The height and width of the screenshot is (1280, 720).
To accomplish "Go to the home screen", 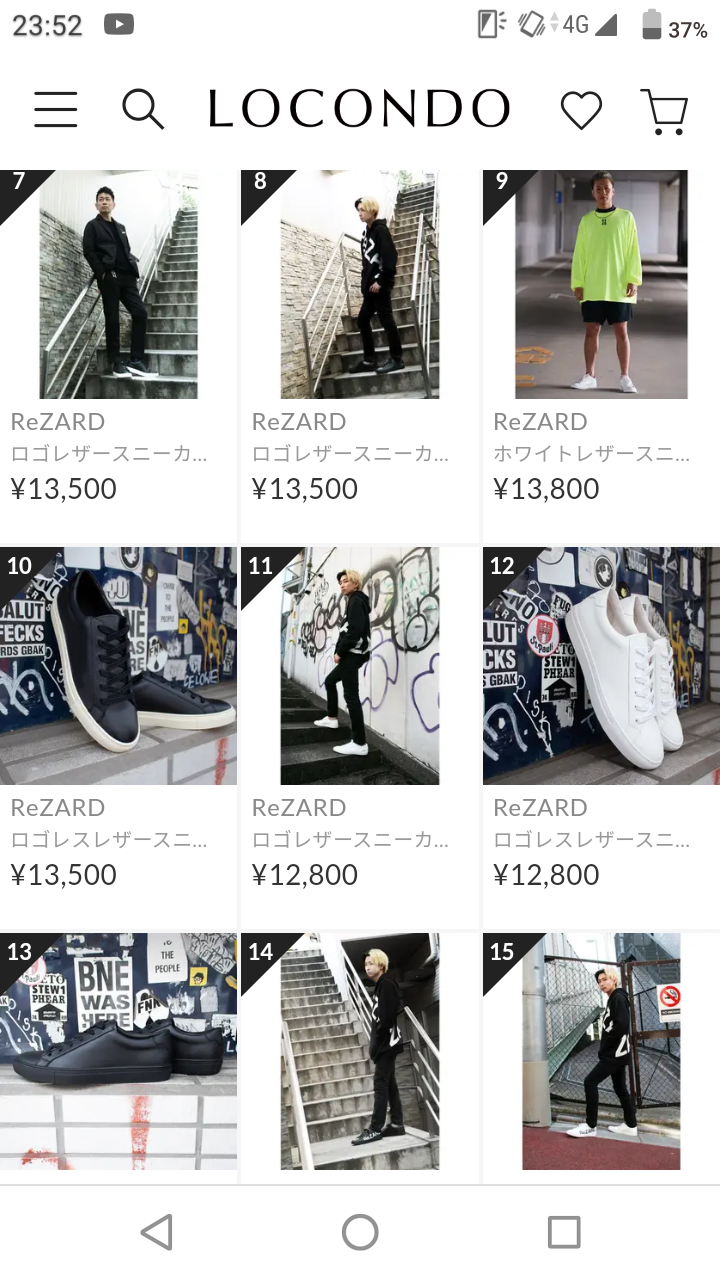I will click(x=360, y=1232).
